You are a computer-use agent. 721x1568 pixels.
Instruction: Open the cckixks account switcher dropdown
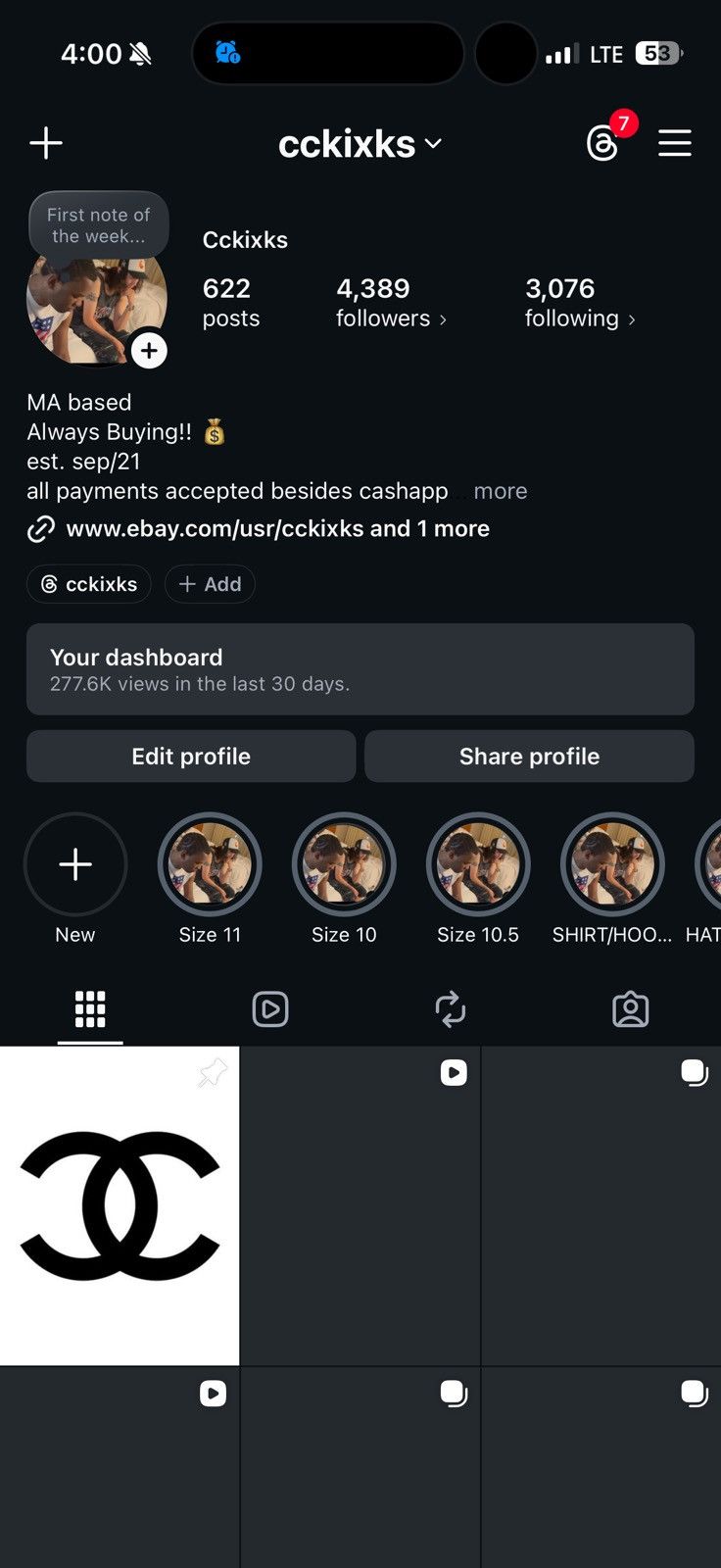coord(360,144)
